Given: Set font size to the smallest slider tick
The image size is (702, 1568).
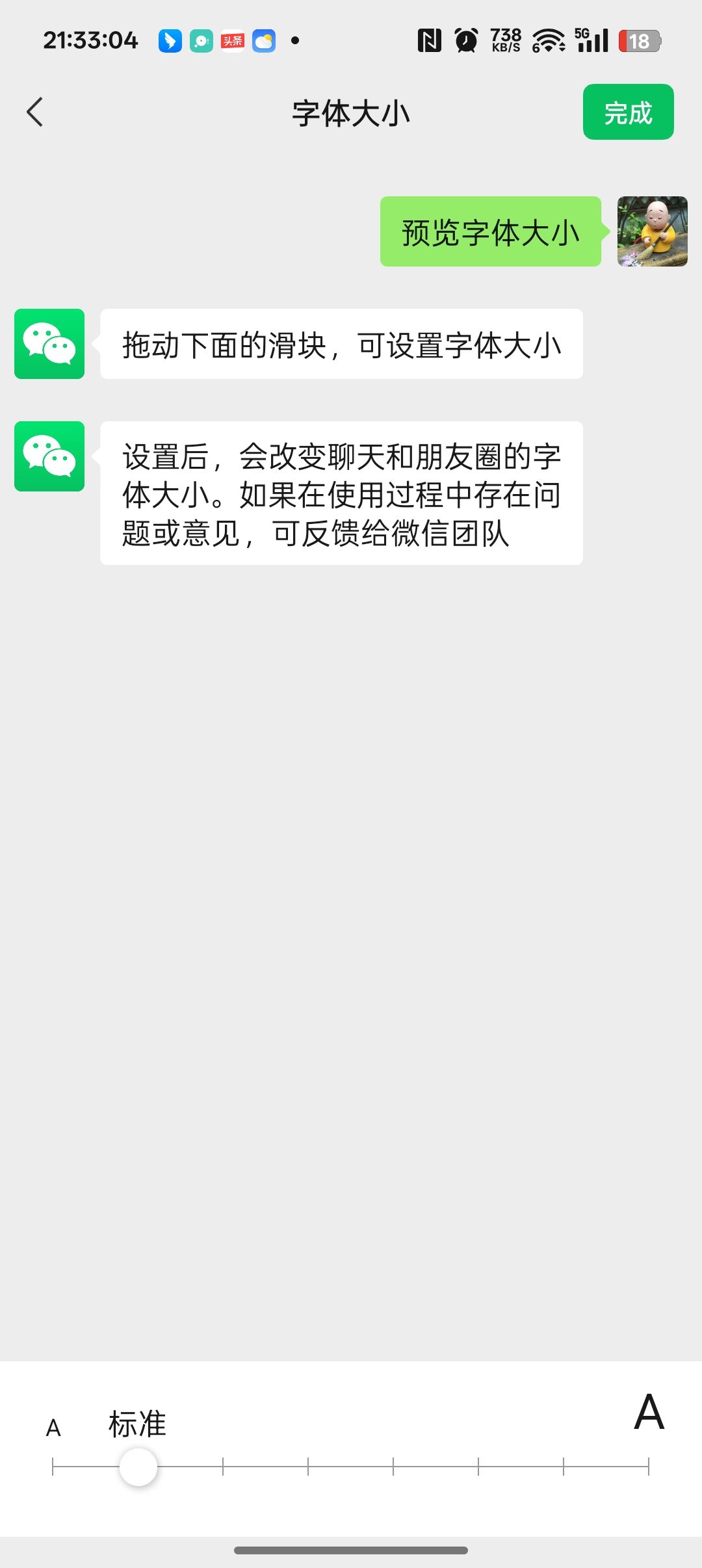Looking at the screenshot, I should (53, 1467).
